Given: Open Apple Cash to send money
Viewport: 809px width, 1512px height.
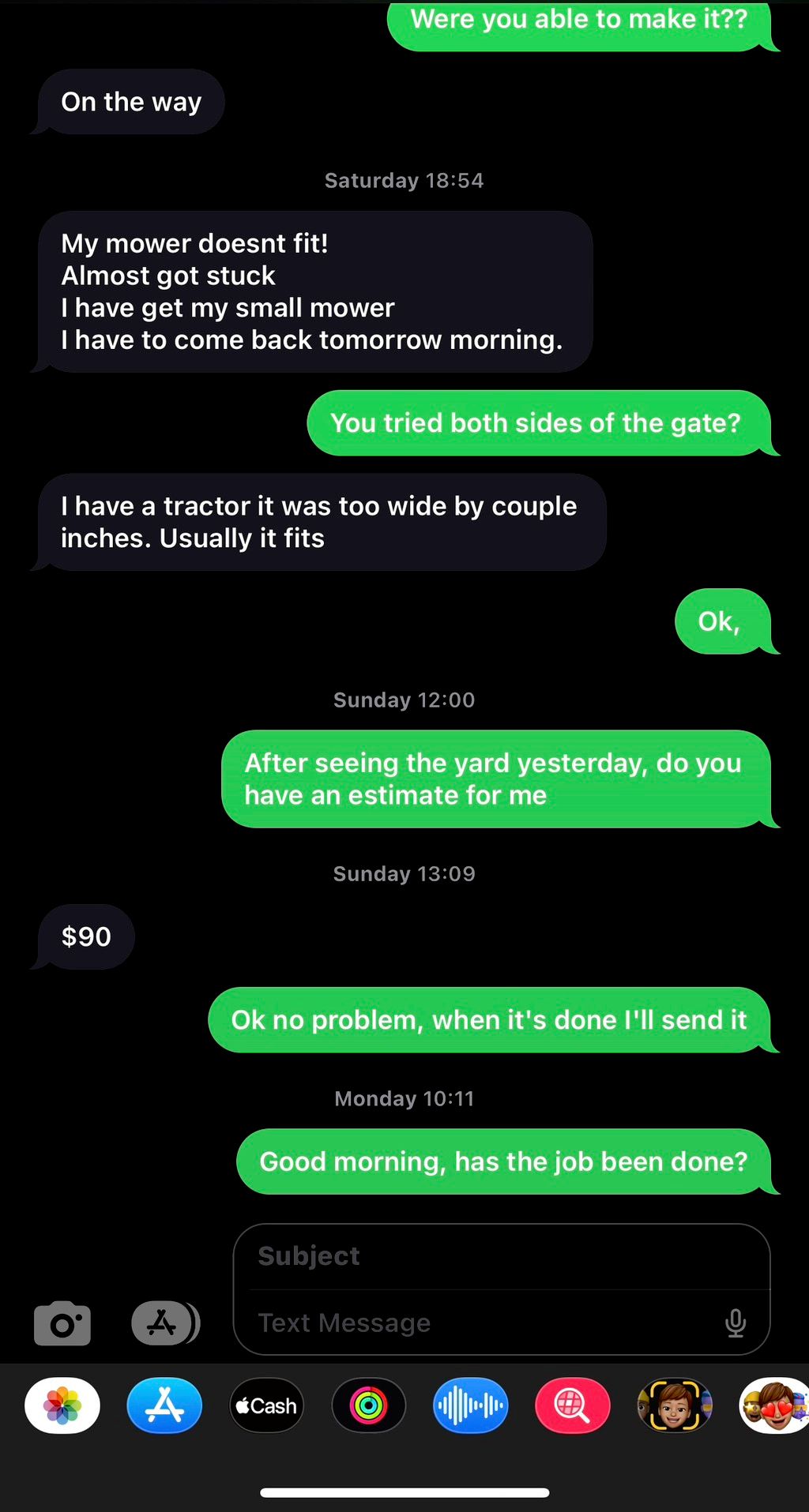Looking at the screenshot, I should click(x=266, y=1405).
